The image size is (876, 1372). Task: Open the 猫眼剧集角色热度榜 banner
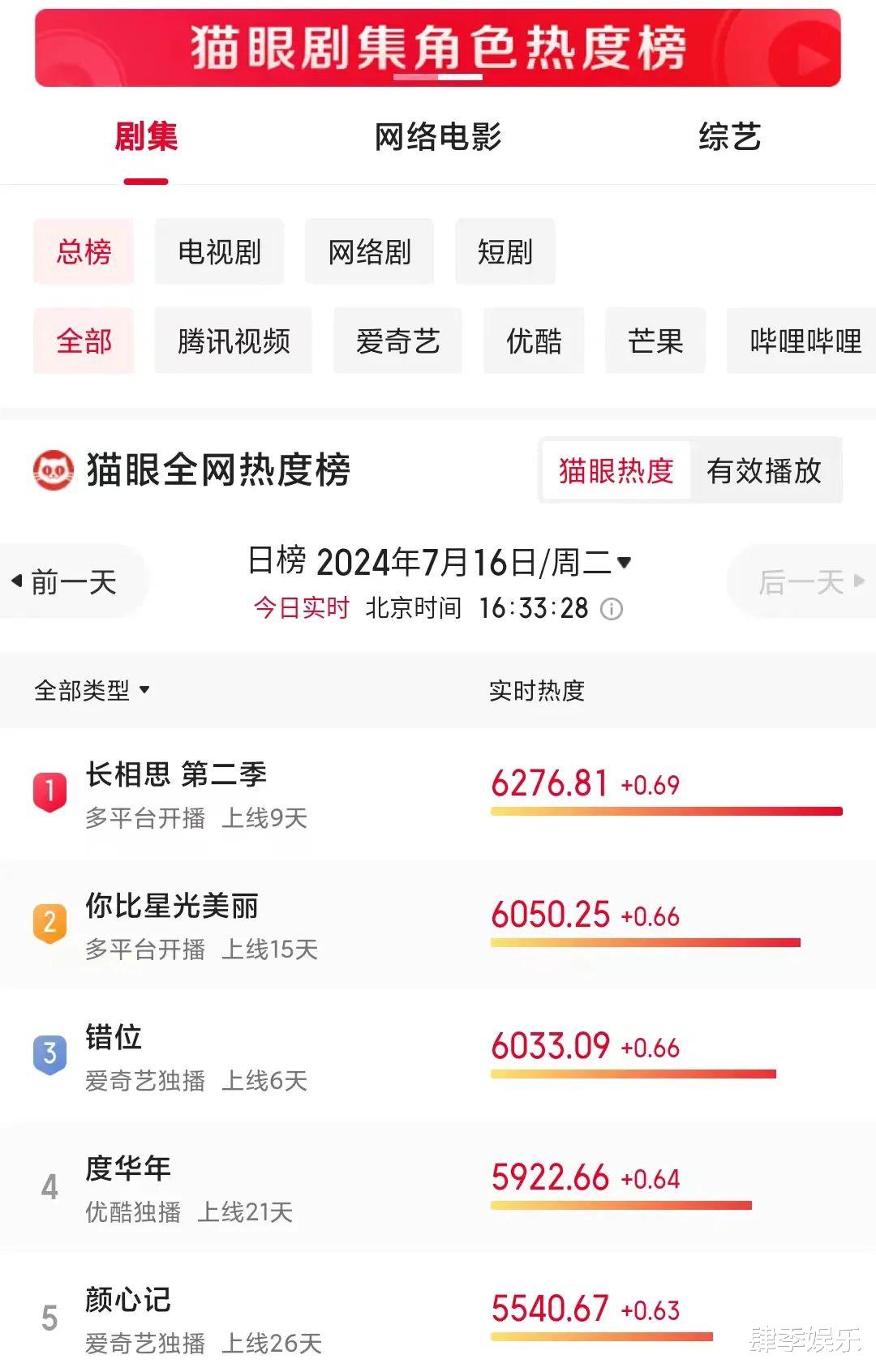(x=438, y=47)
